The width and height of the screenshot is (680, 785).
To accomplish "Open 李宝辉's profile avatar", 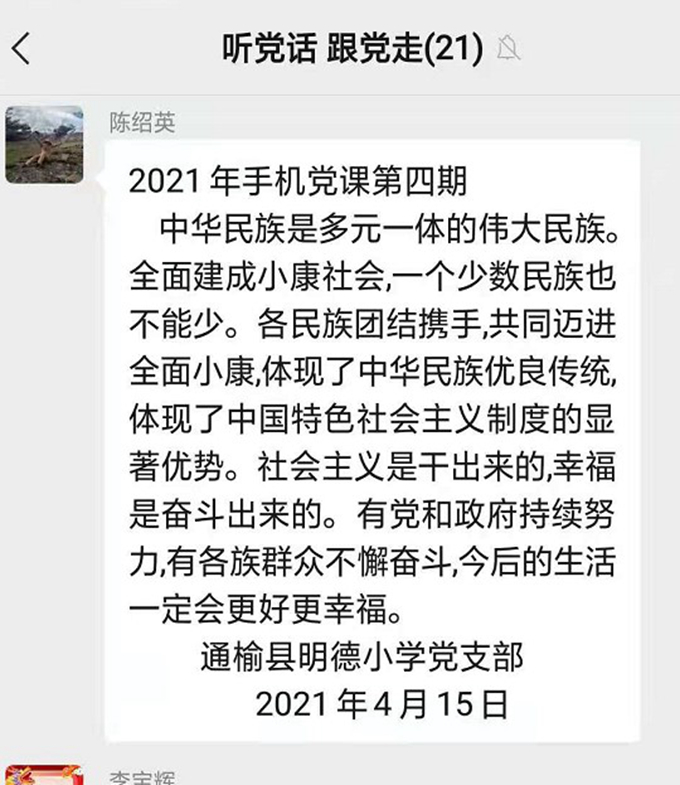I will click(44, 775).
